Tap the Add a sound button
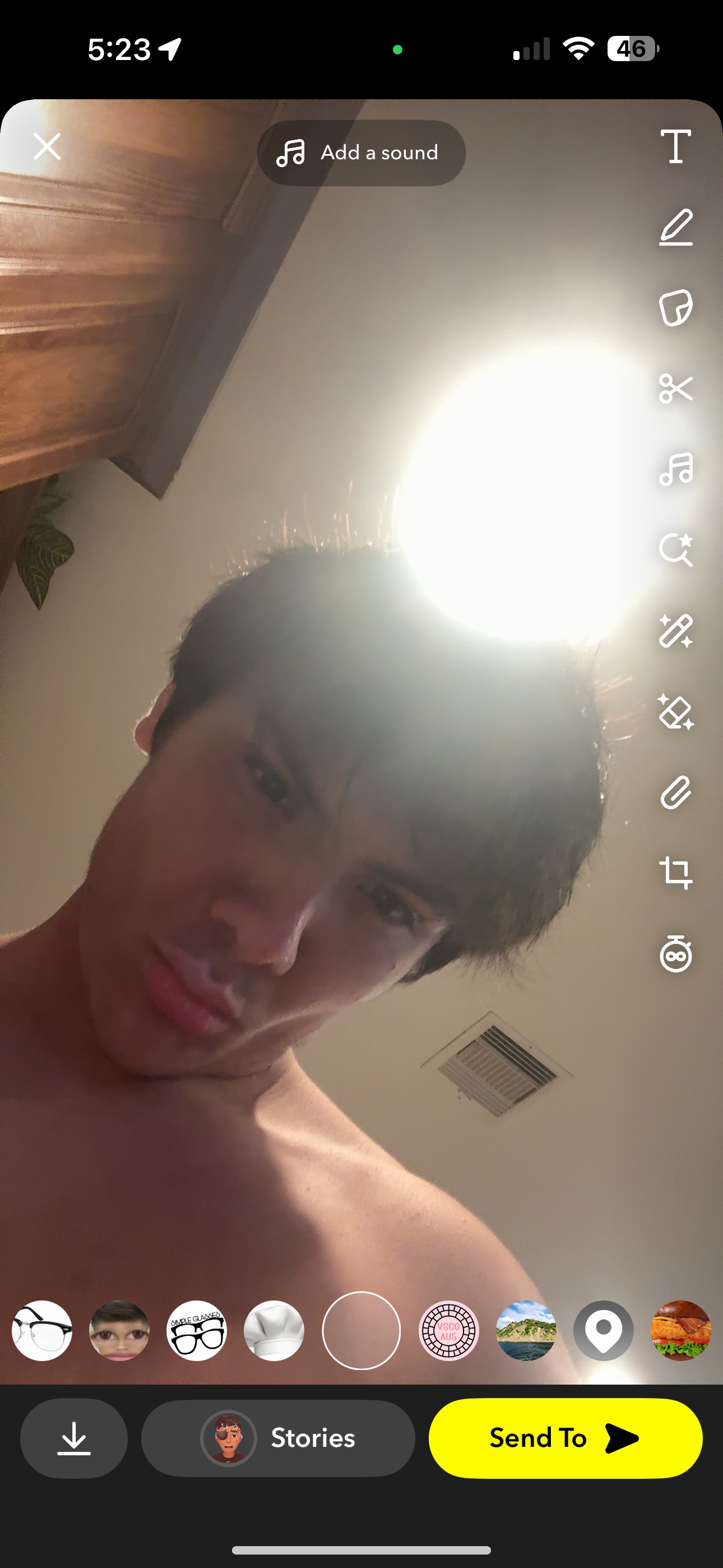Screen dimensions: 723x1568 pos(361,152)
